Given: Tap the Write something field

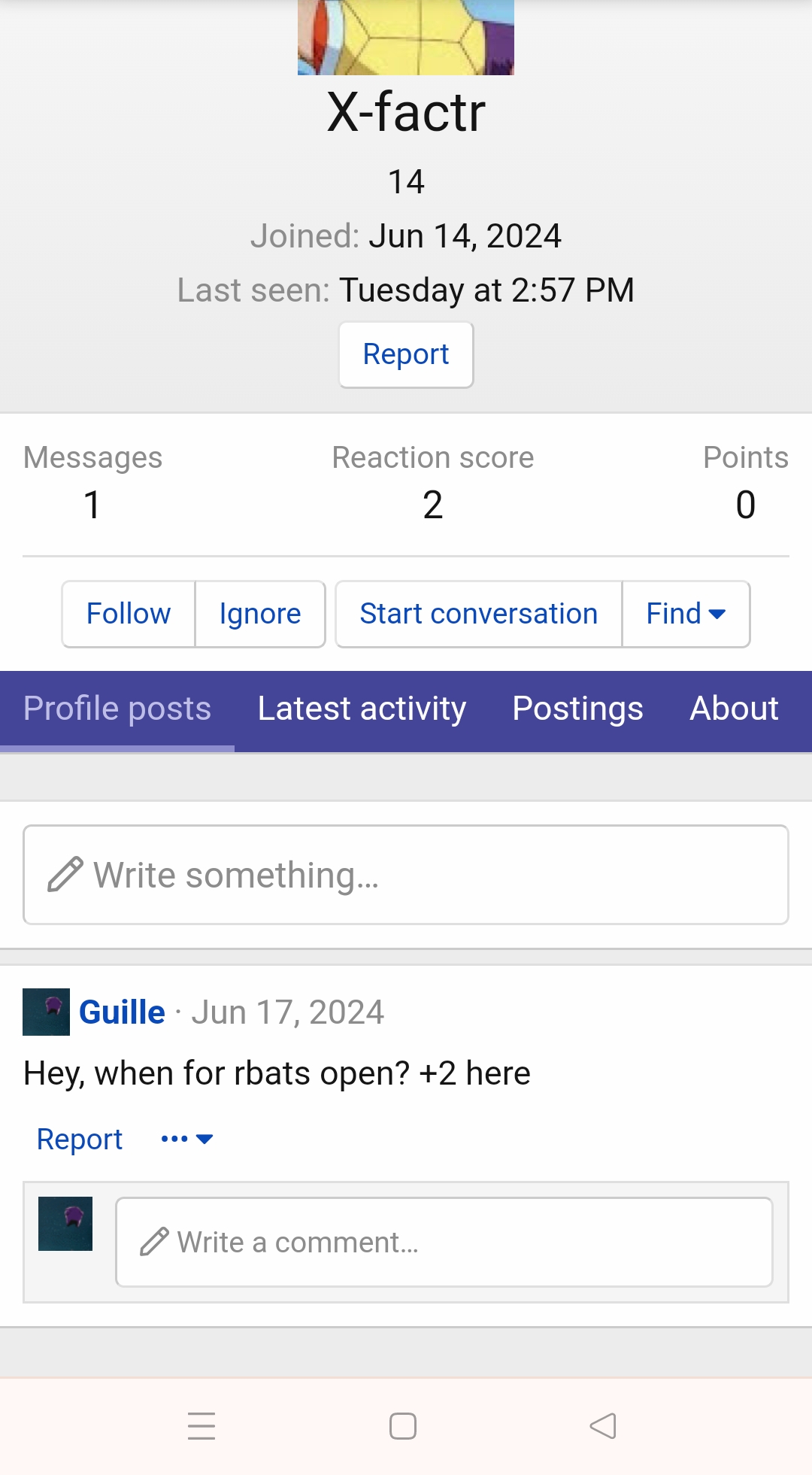Looking at the screenshot, I should (x=406, y=875).
